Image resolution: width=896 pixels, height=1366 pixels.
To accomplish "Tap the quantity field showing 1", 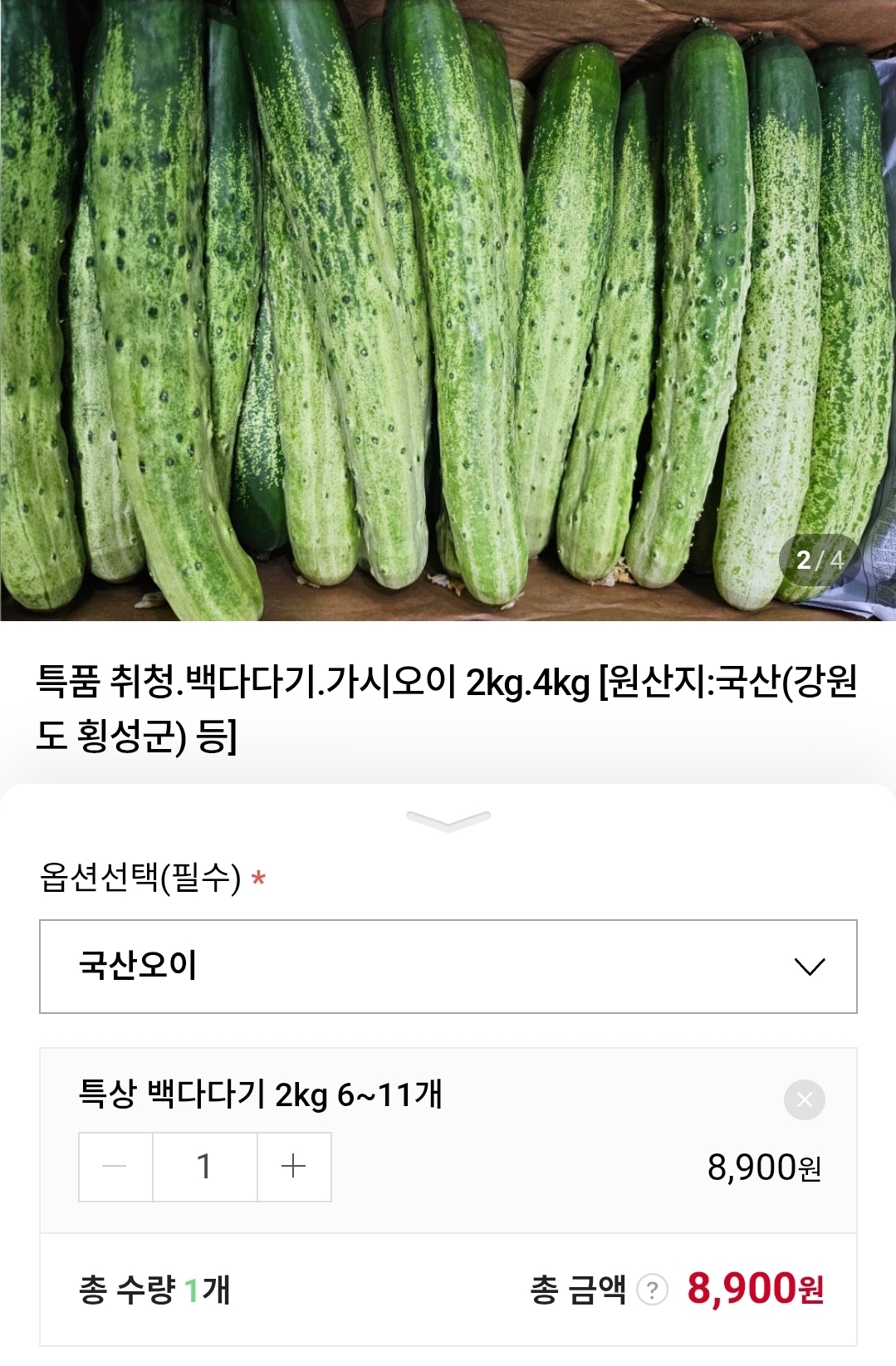I will click(x=204, y=1167).
